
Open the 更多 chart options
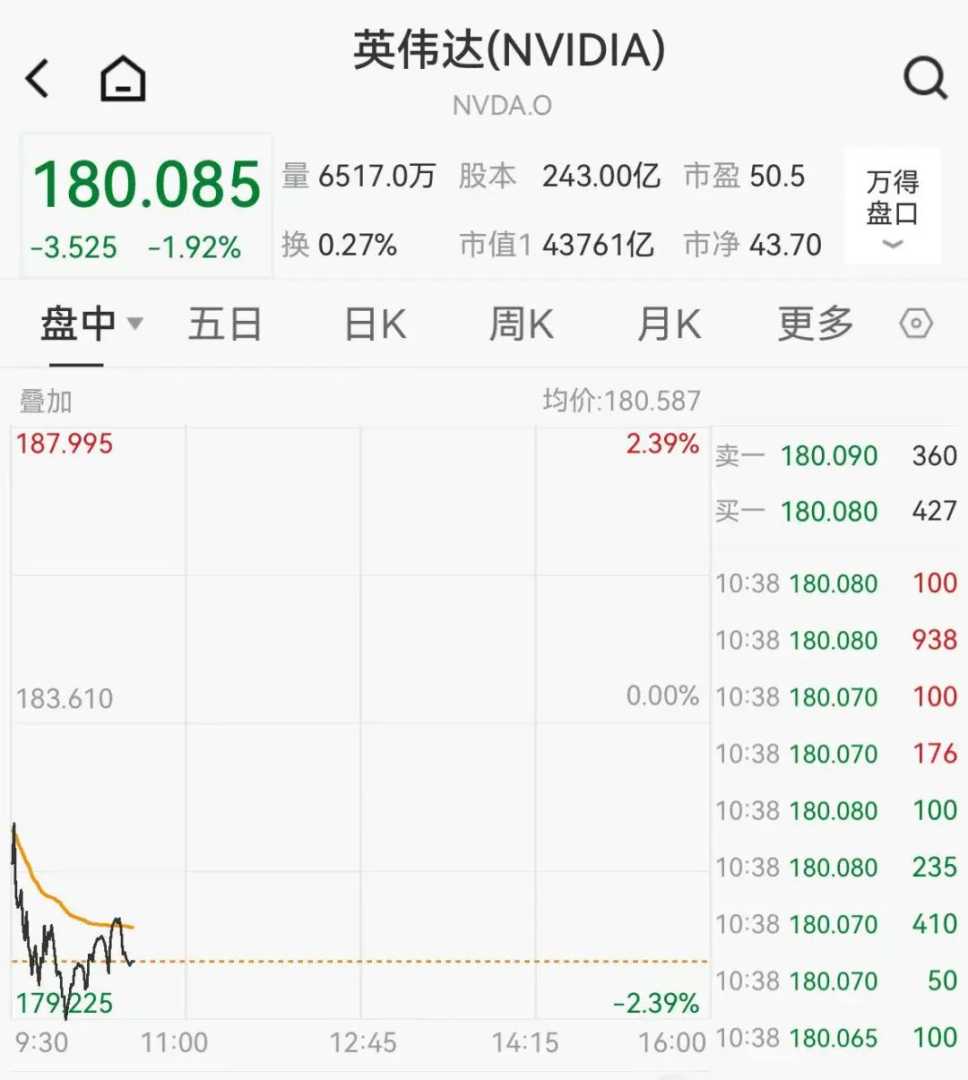[x=815, y=324]
